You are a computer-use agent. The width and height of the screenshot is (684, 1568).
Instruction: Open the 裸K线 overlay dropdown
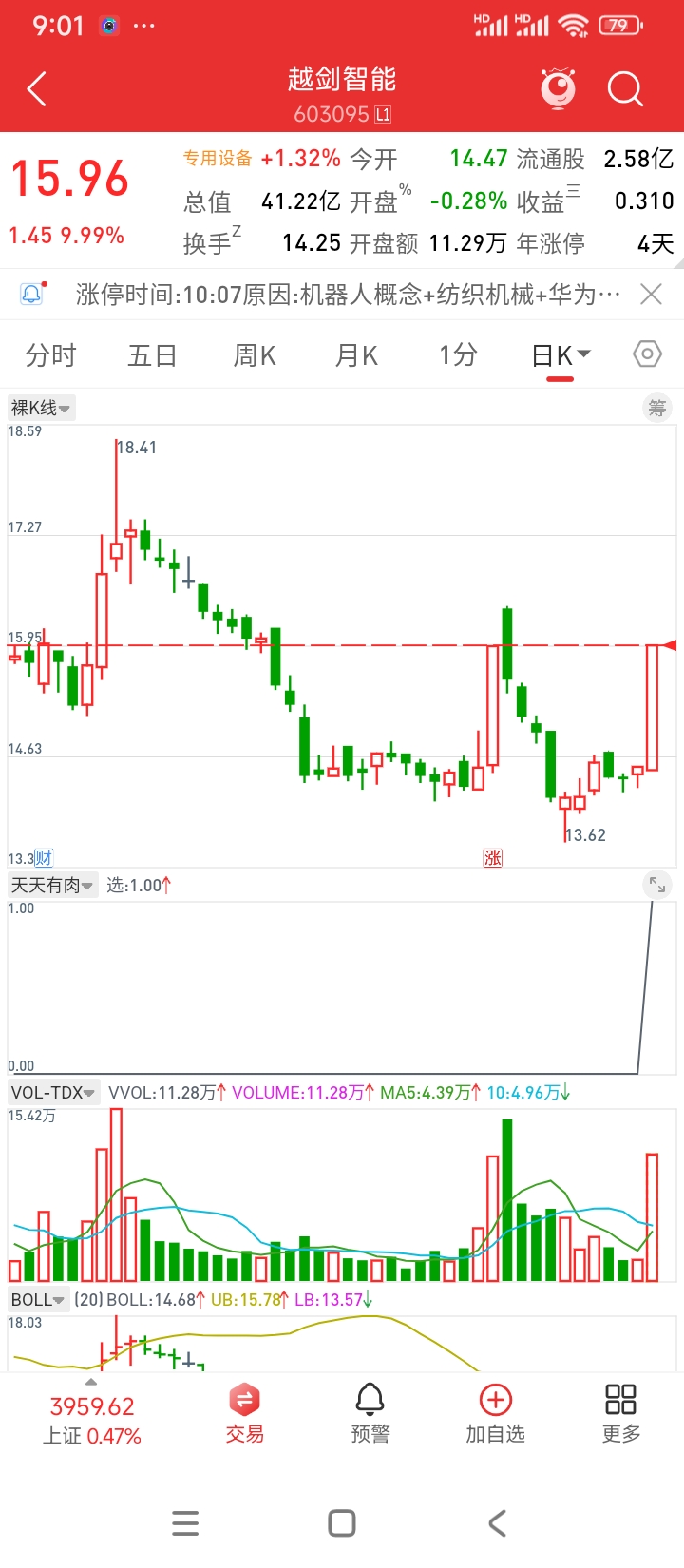pos(41,409)
